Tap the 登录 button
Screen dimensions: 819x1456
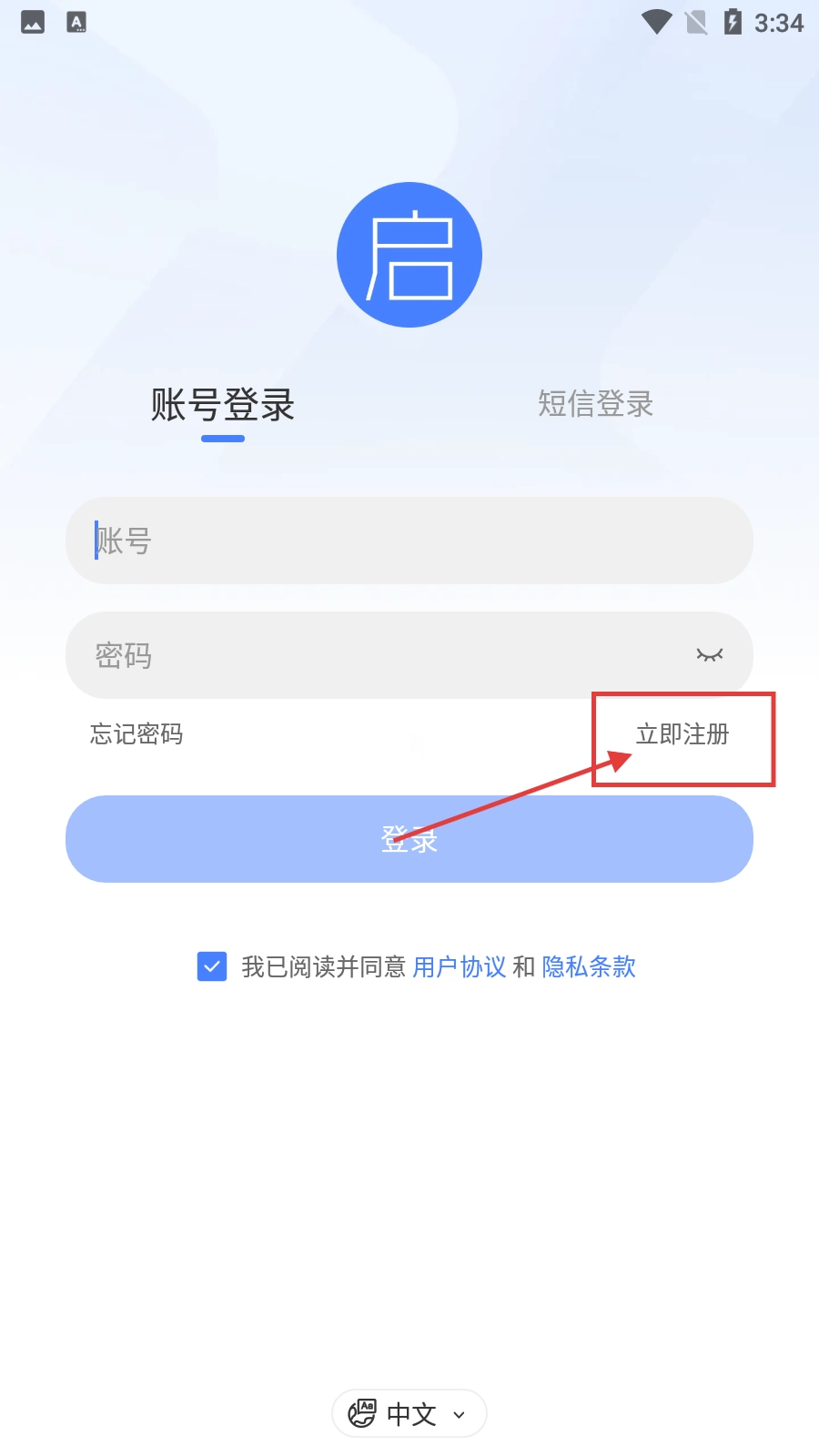pos(409,839)
